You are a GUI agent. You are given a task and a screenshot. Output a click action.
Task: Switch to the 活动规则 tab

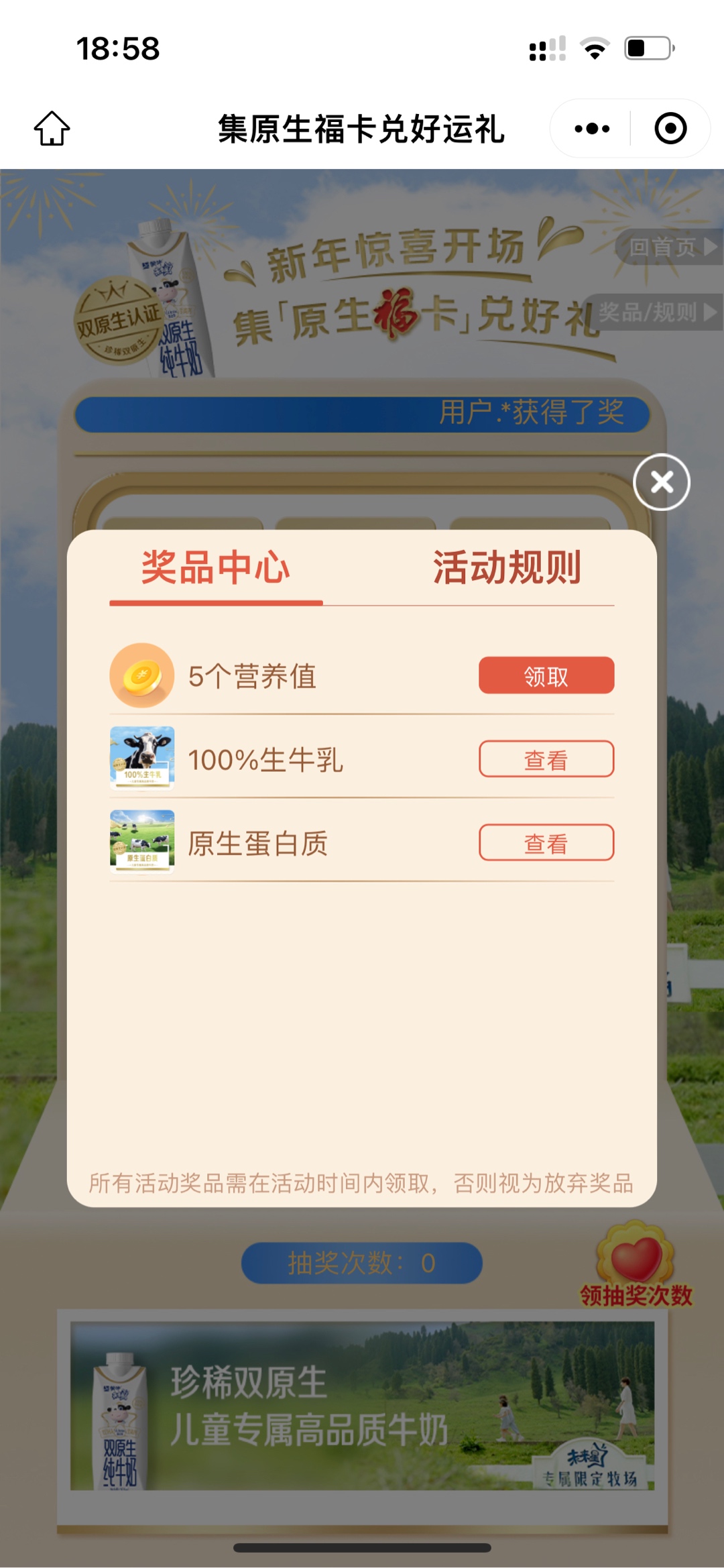click(x=506, y=568)
